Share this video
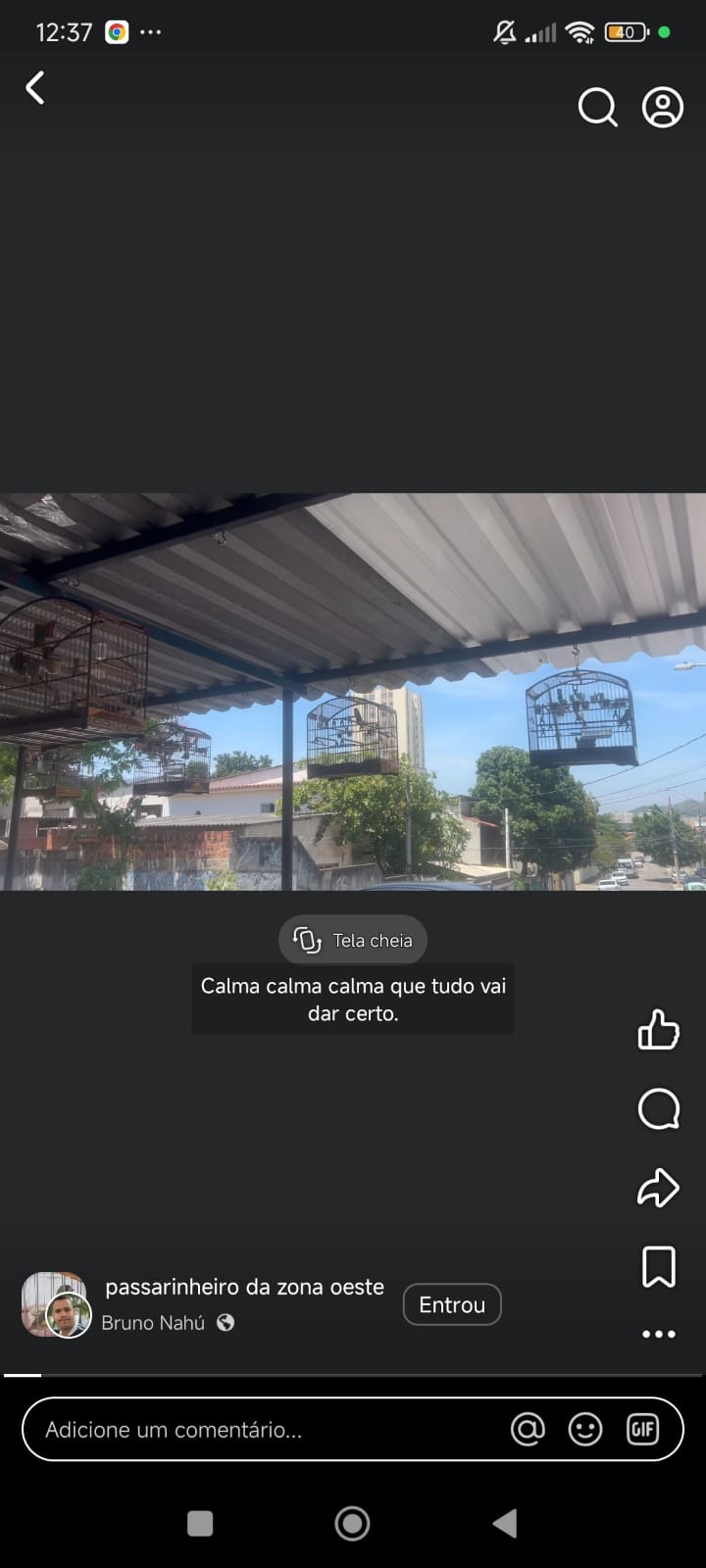706x1568 pixels. click(658, 1188)
